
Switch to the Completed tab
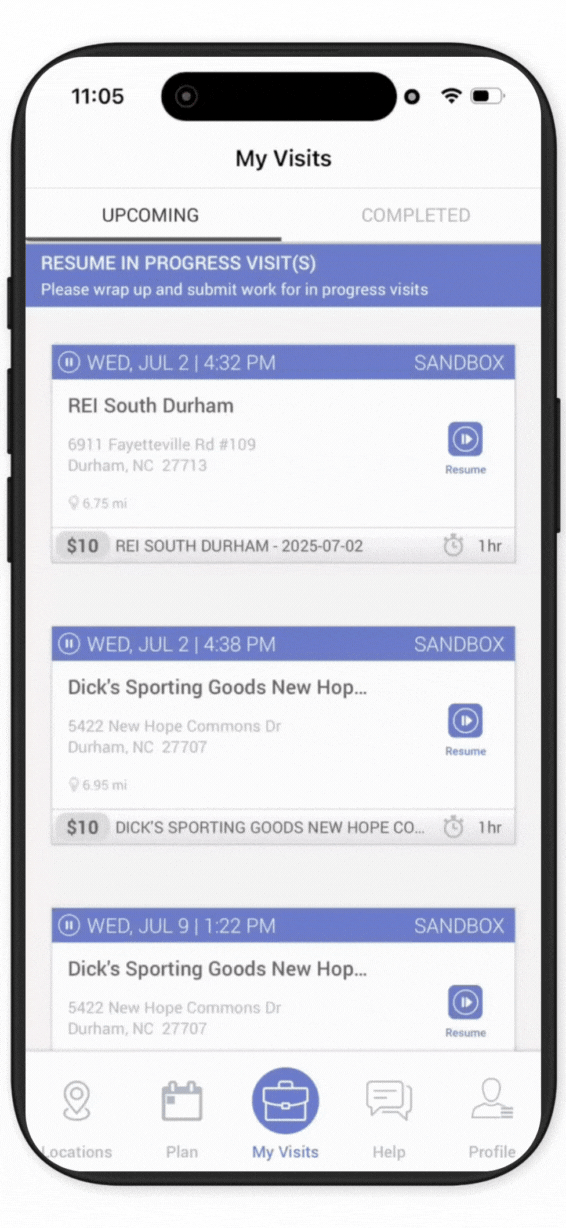[x=415, y=215]
